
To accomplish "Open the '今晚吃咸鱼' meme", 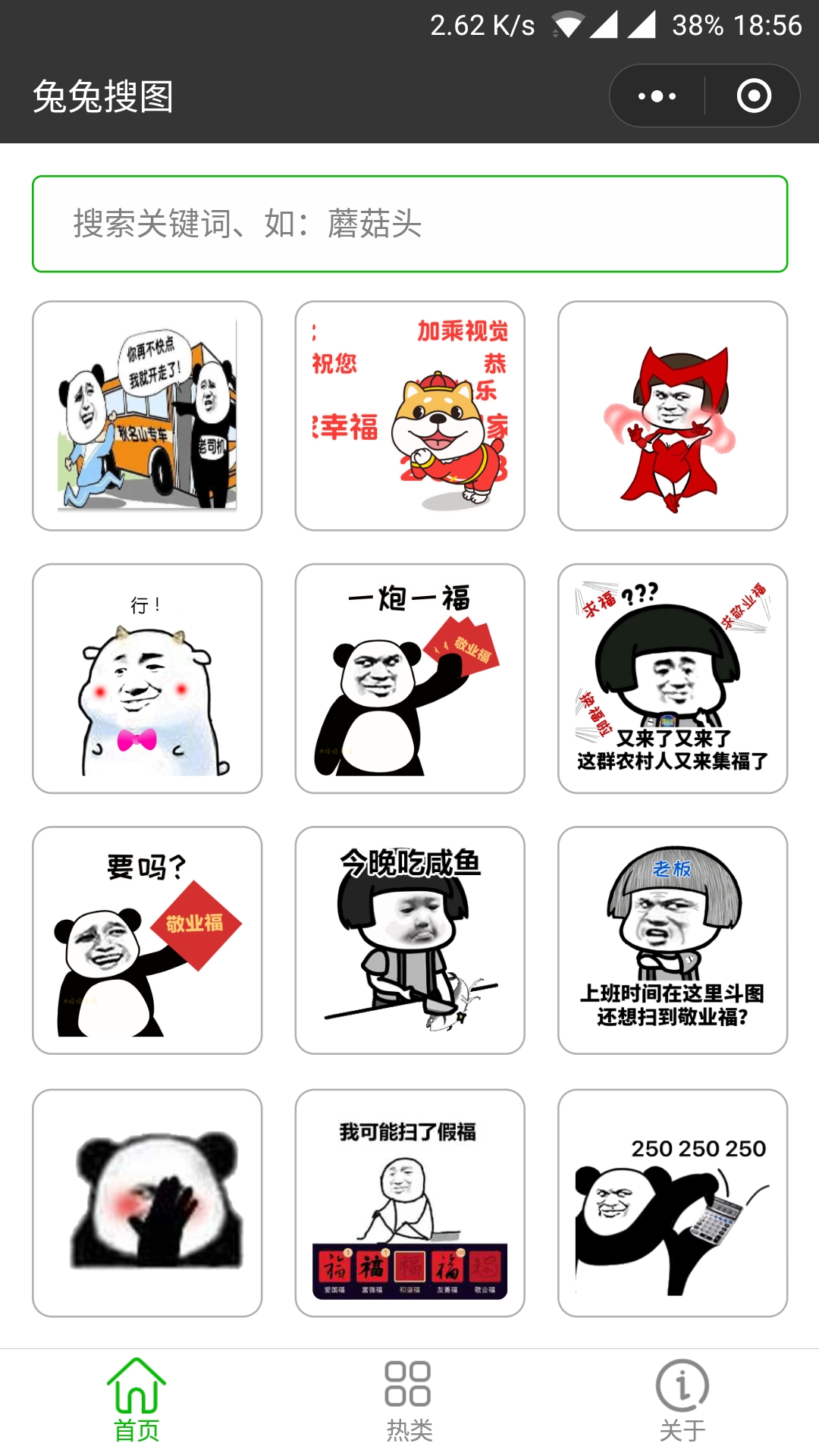I will [x=409, y=940].
